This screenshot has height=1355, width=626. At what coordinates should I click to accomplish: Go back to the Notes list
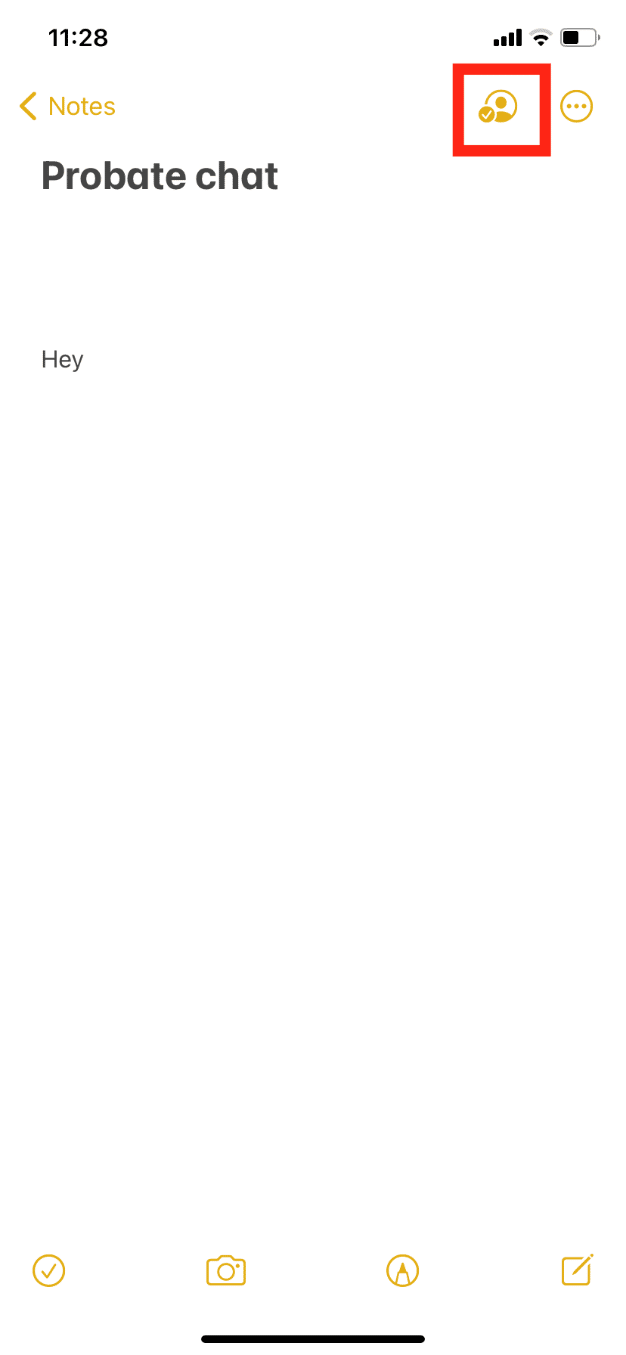(67, 106)
